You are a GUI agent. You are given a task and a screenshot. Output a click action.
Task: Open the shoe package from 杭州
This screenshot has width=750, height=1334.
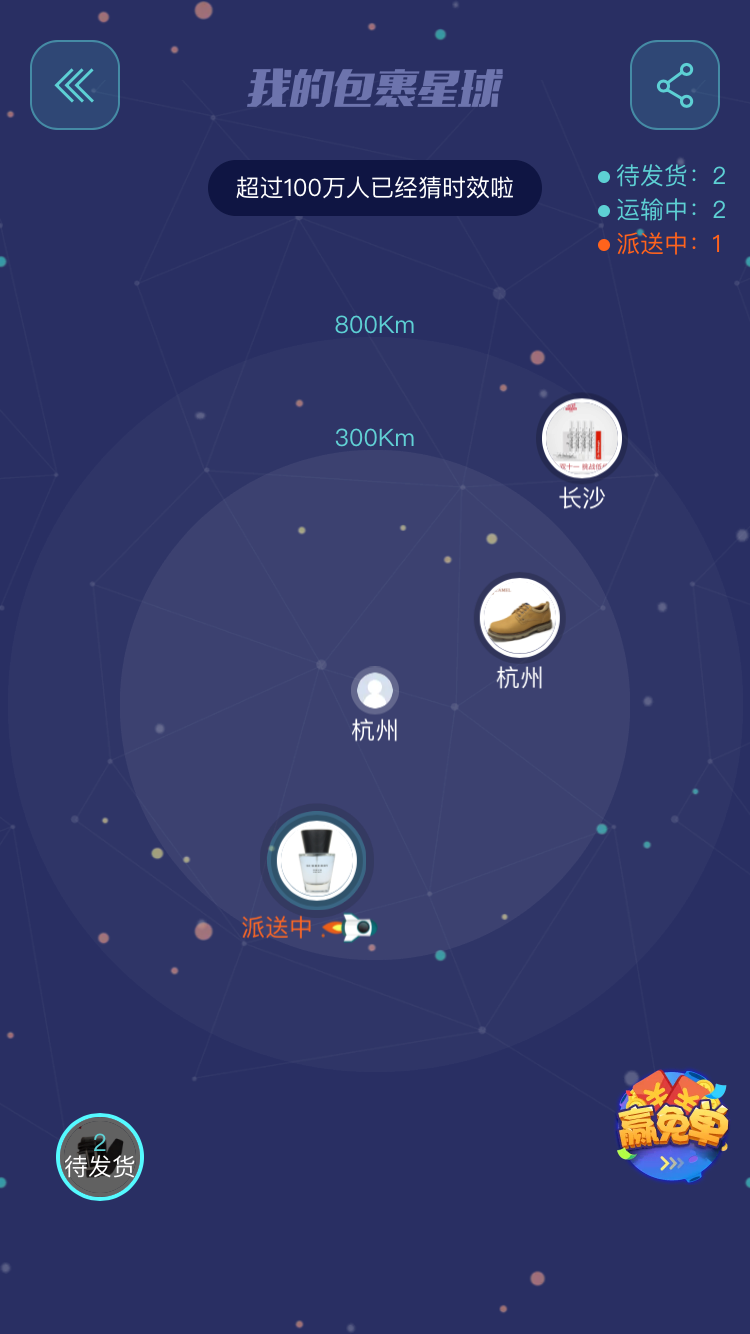pos(519,617)
